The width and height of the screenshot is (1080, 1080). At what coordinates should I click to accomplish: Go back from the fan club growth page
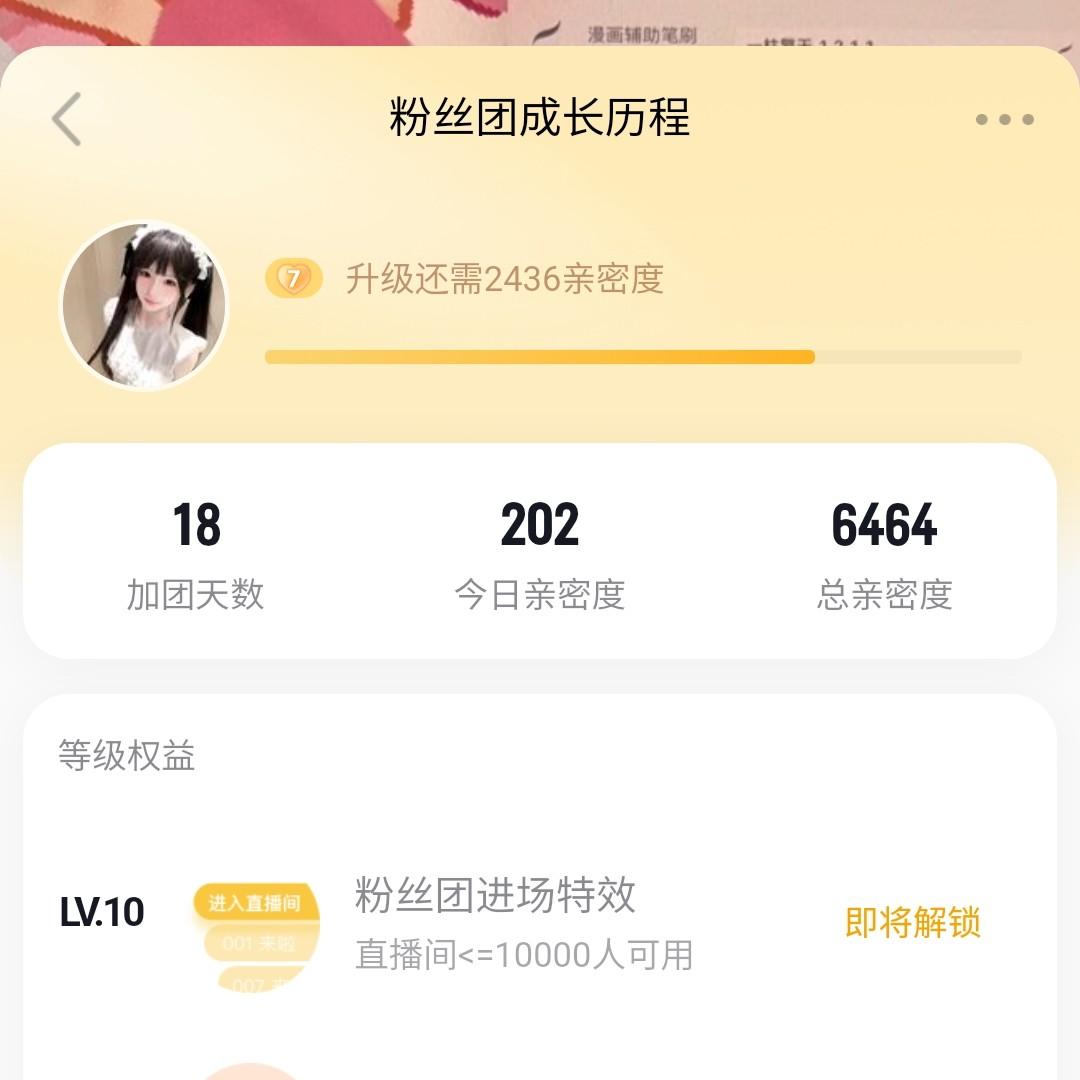click(x=67, y=119)
